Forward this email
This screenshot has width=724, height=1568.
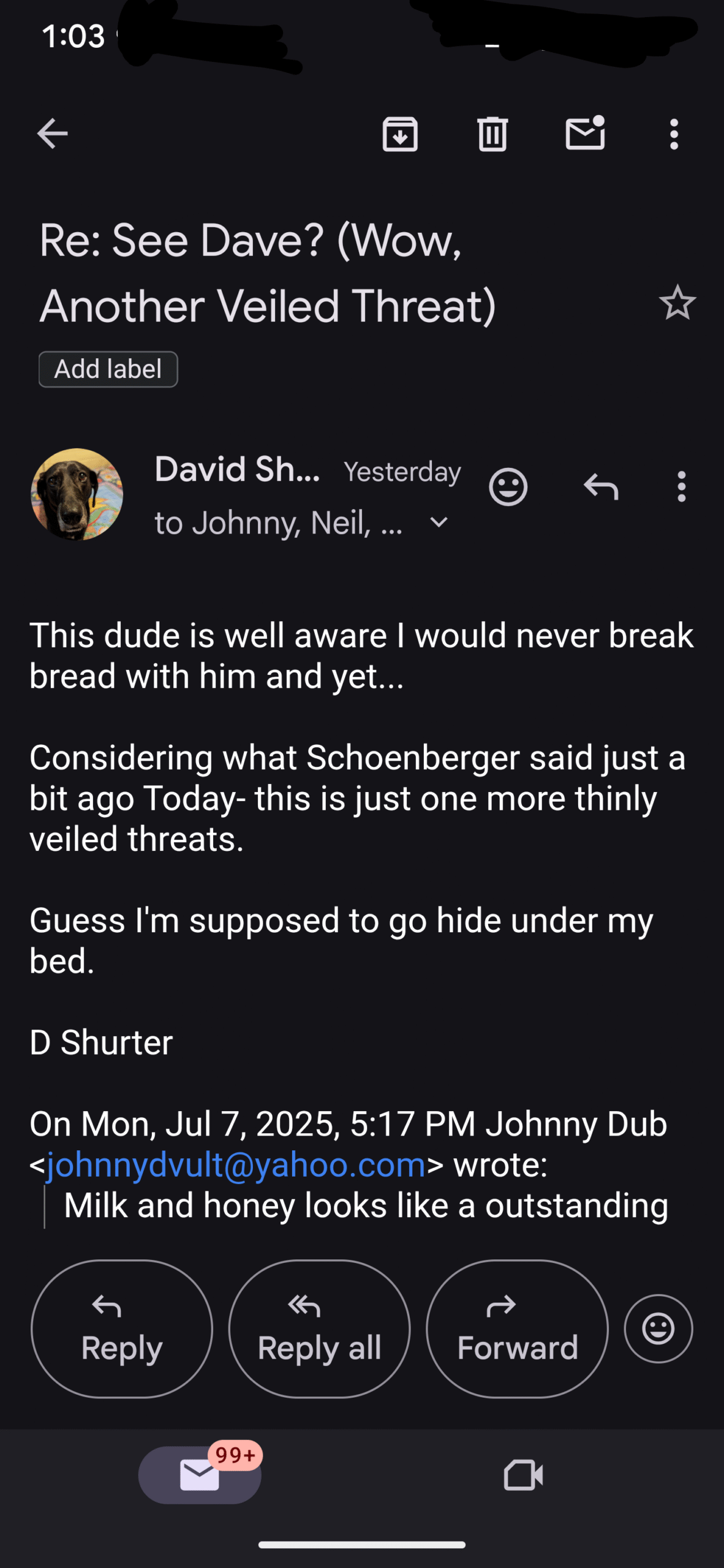(518, 1329)
